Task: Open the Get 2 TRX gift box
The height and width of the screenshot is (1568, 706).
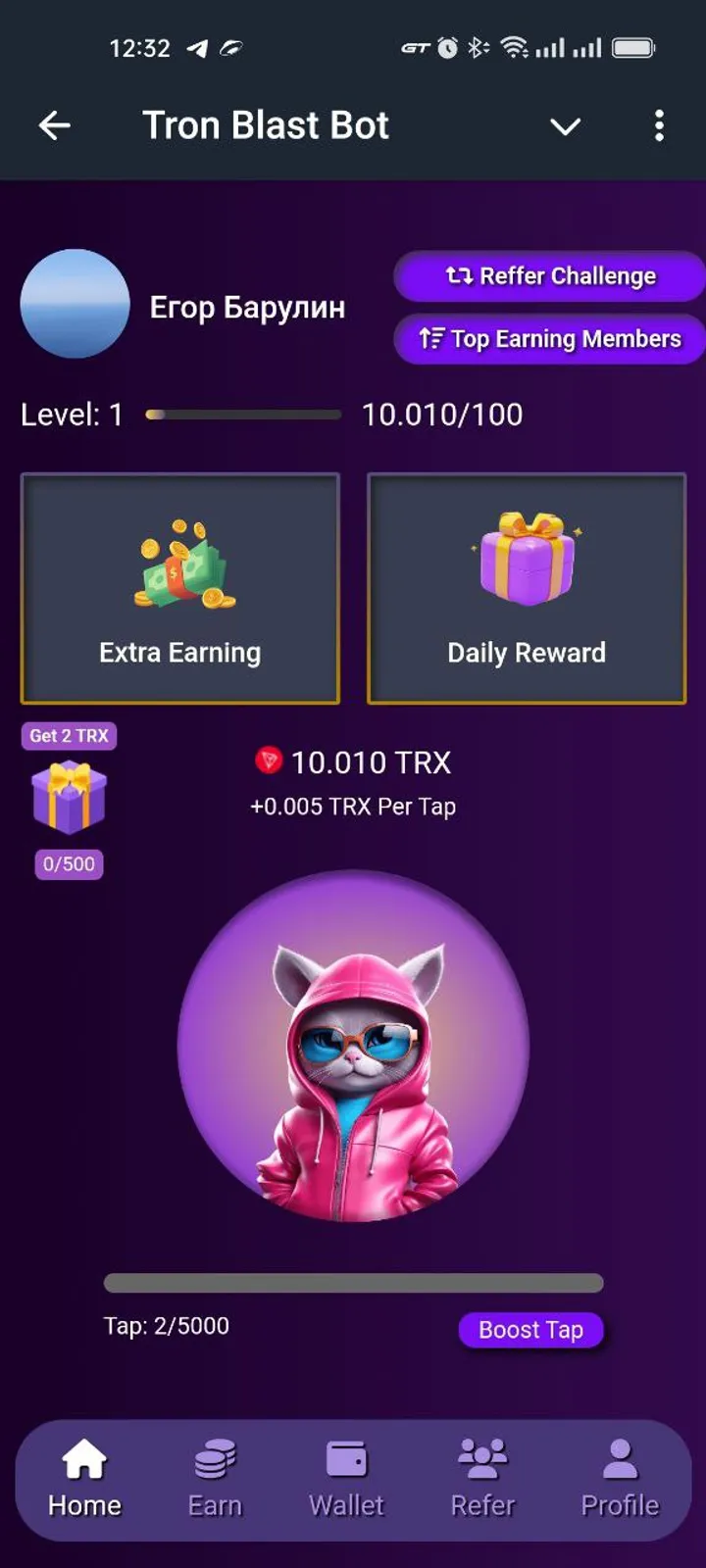Action: coord(69,796)
